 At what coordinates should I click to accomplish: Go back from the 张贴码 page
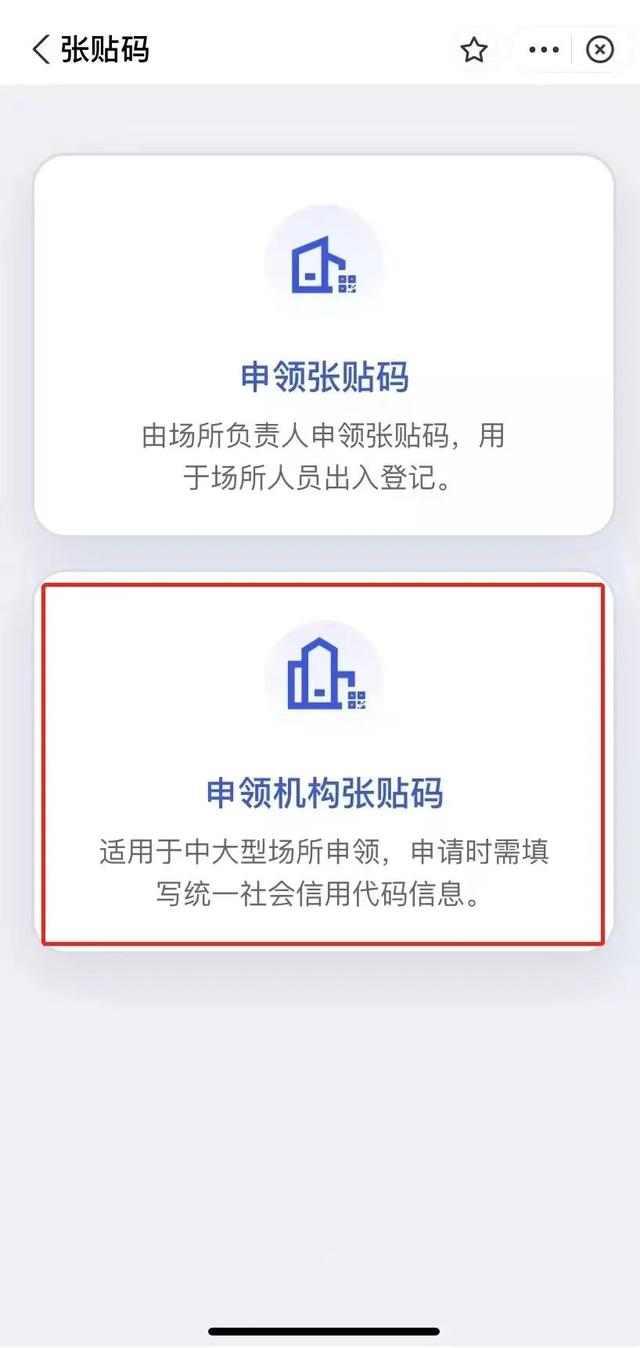click(x=41, y=49)
